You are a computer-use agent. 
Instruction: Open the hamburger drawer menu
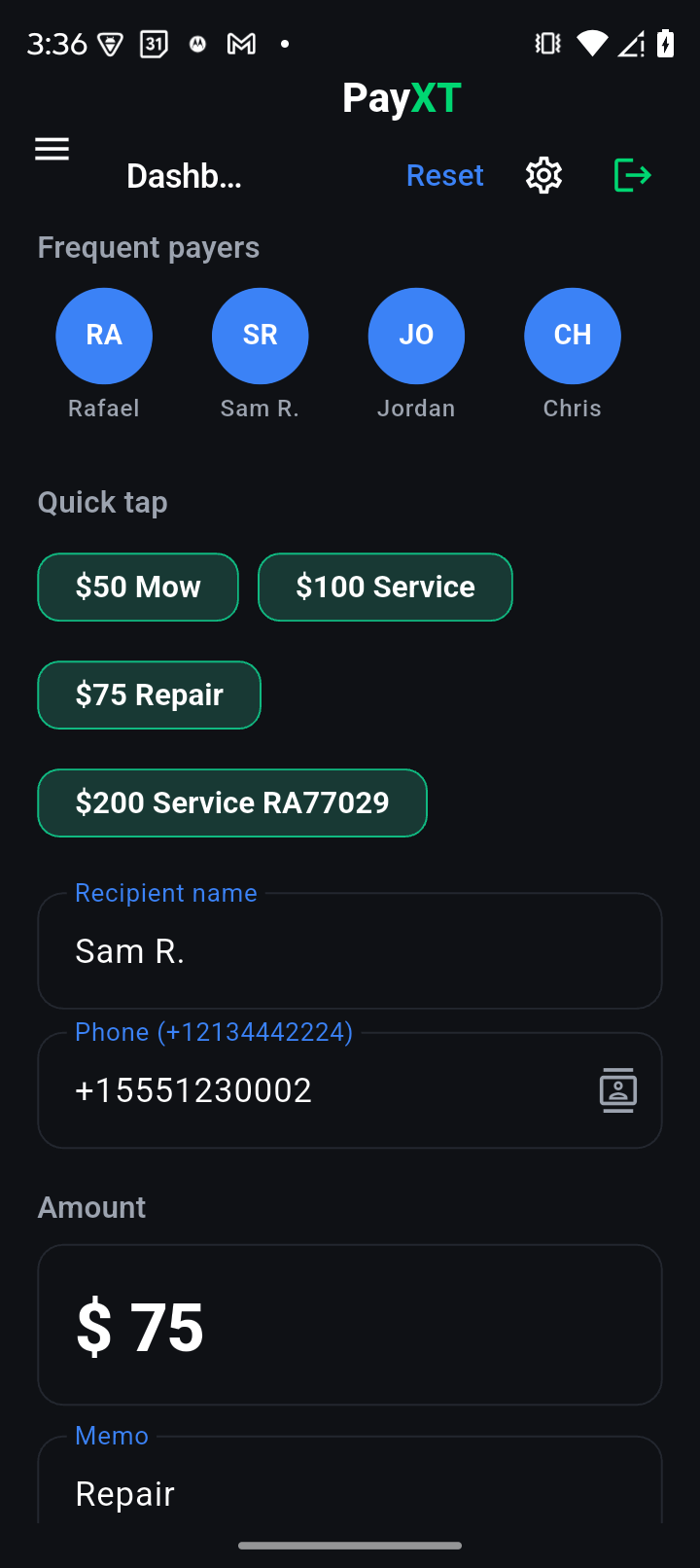(52, 149)
